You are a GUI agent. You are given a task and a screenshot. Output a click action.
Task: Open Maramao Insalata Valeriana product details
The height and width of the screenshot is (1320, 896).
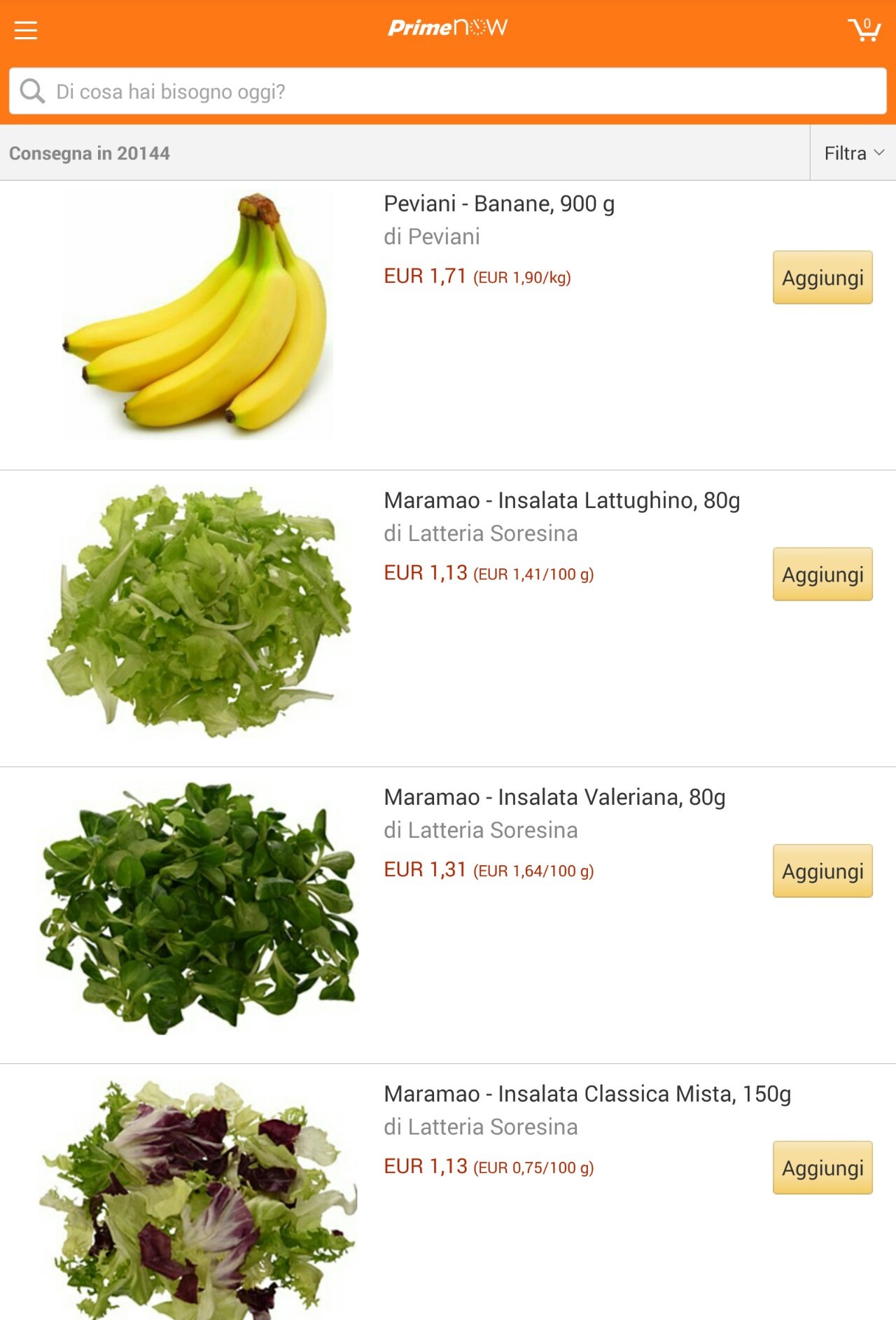pyautogui.click(x=554, y=797)
